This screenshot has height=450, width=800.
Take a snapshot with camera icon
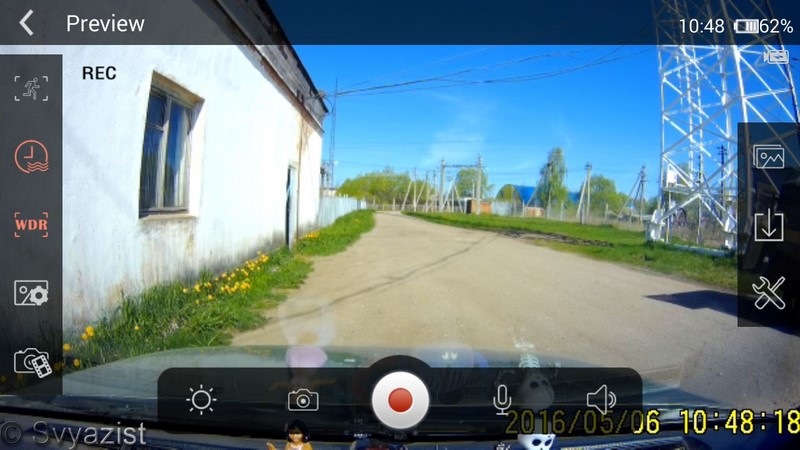pos(302,400)
